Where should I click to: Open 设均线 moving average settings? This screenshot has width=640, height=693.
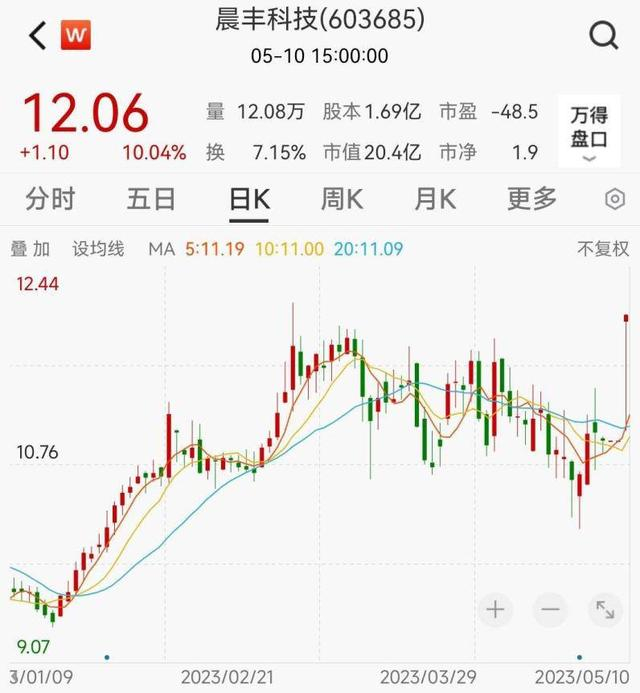pos(98,248)
